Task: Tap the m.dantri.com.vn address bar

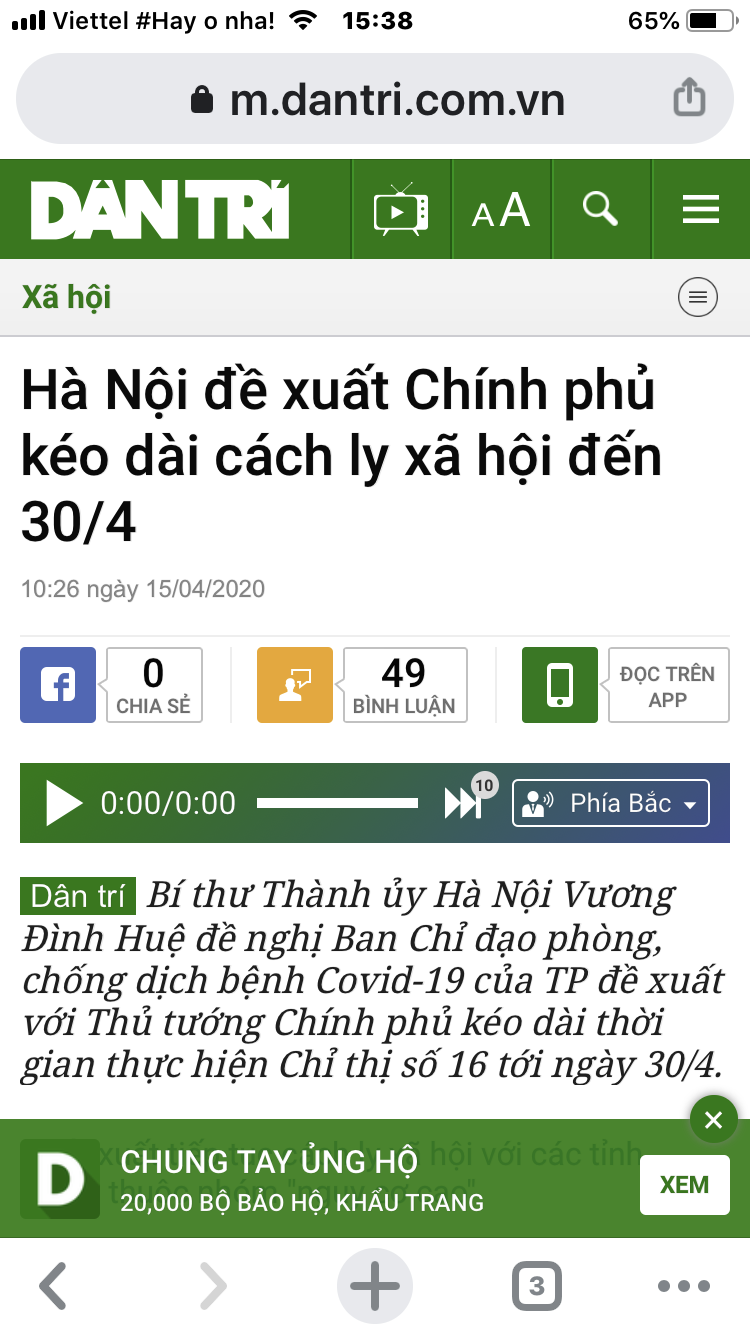Action: click(375, 99)
